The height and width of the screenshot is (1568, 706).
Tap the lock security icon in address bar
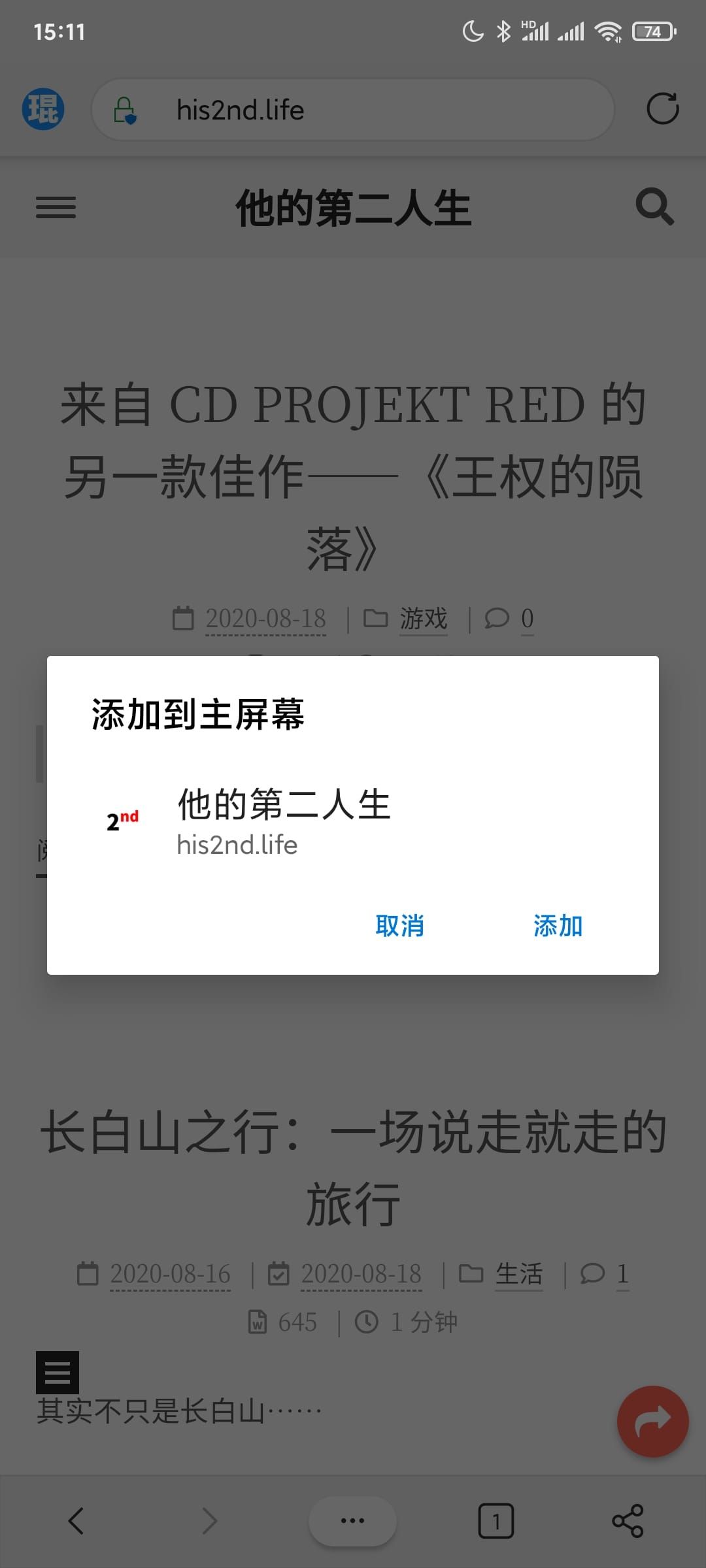click(x=126, y=109)
